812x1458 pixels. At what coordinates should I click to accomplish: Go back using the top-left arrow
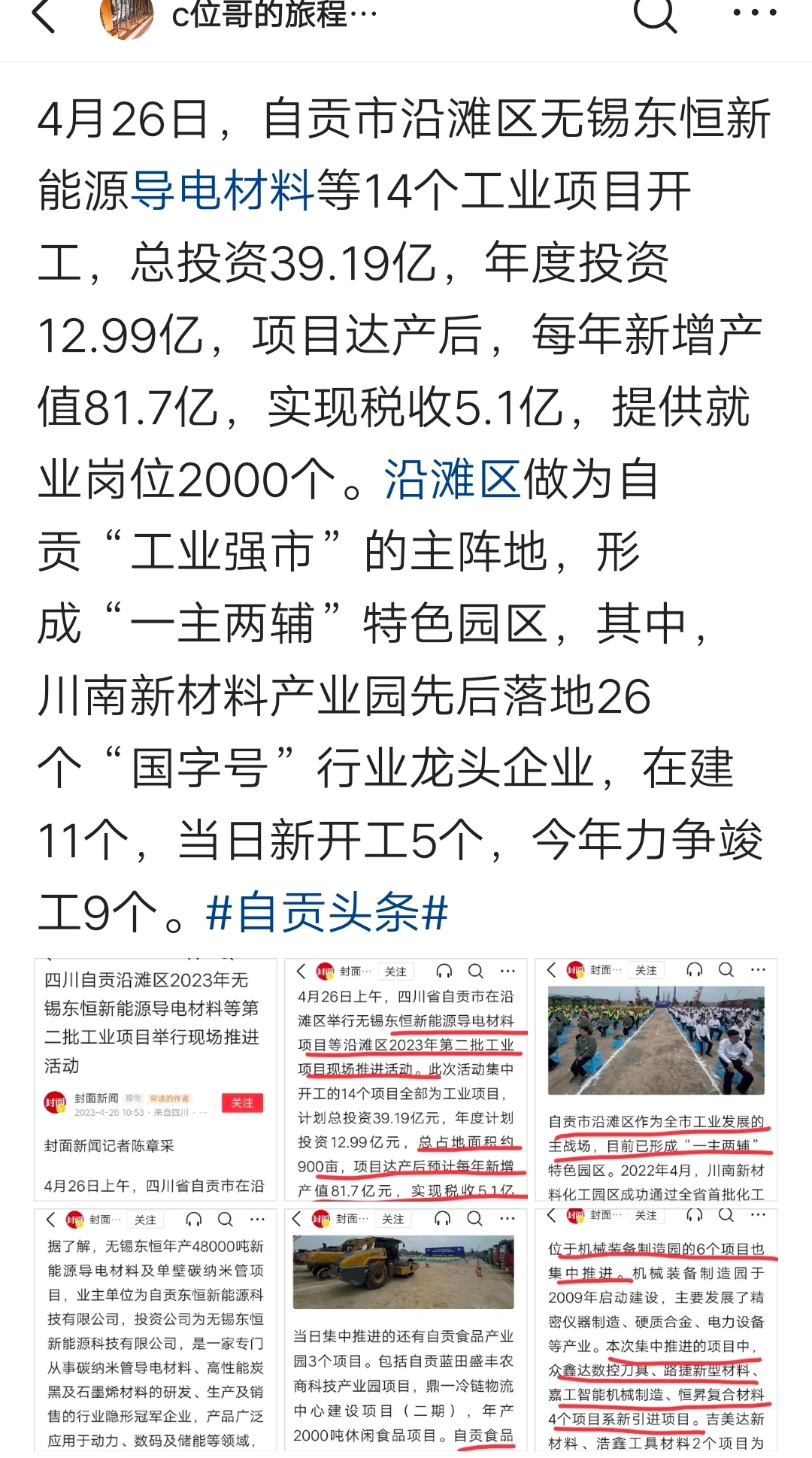click(x=44, y=15)
